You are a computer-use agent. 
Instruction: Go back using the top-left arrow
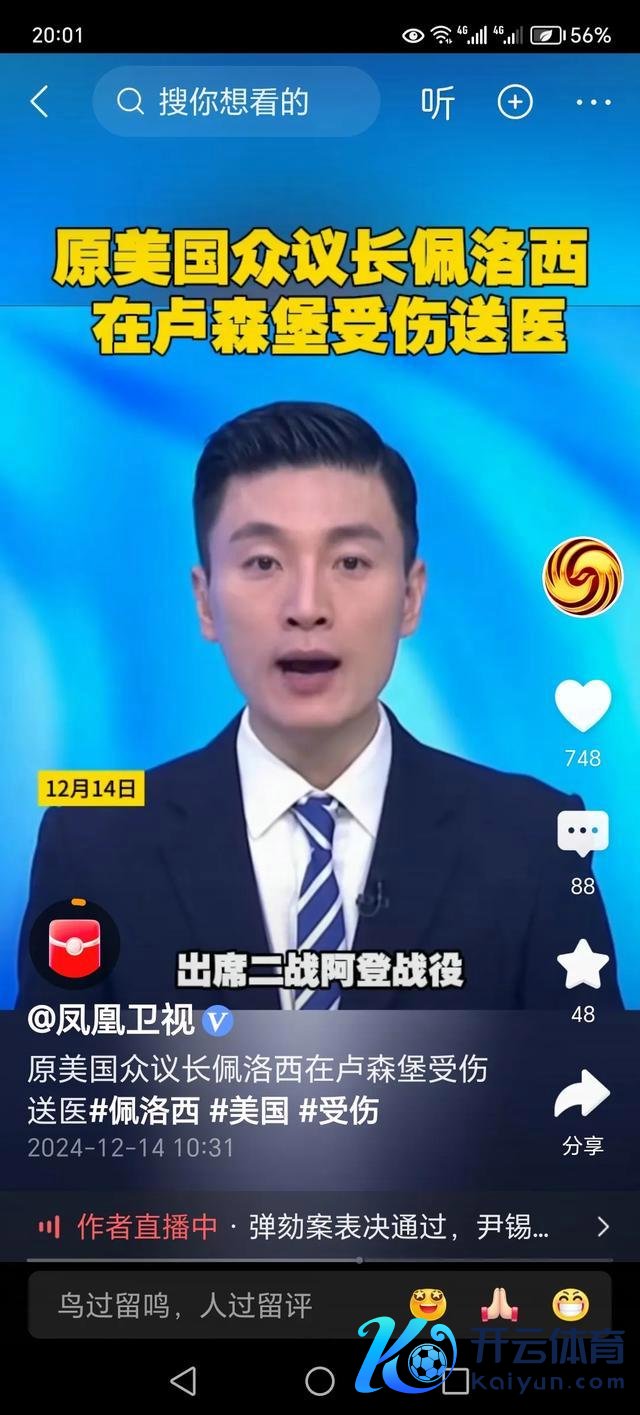(39, 102)
